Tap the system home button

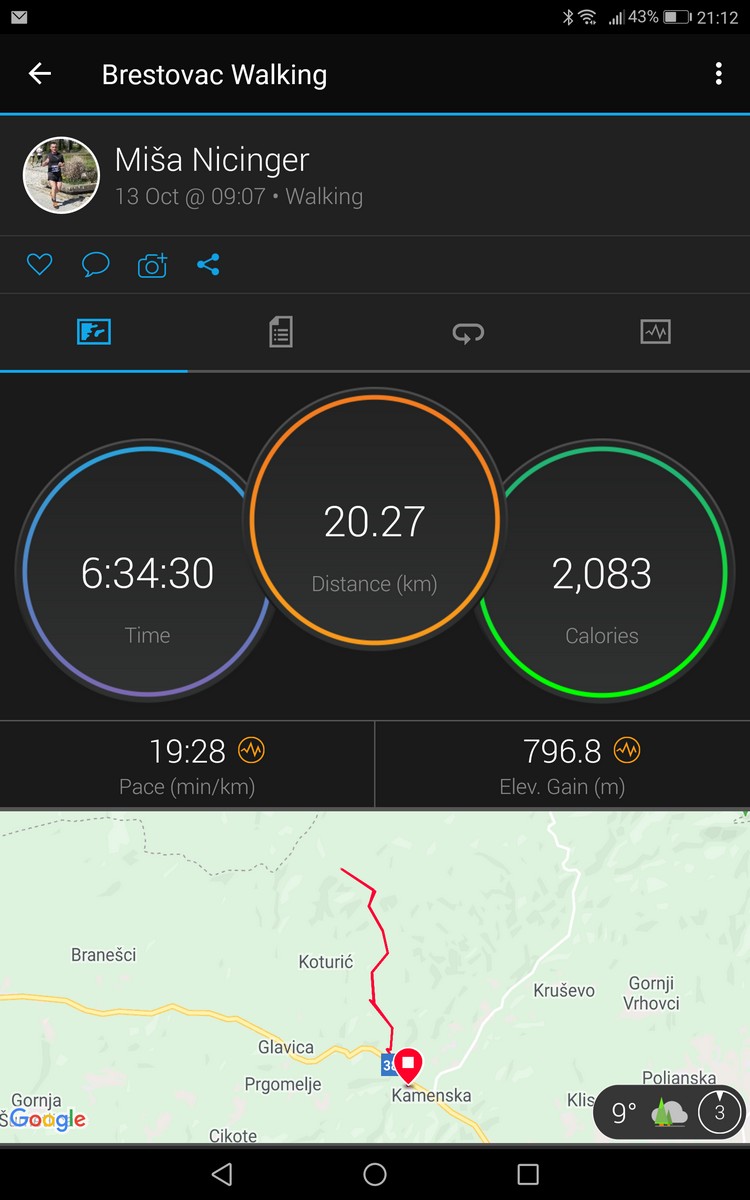point(375,1174)
